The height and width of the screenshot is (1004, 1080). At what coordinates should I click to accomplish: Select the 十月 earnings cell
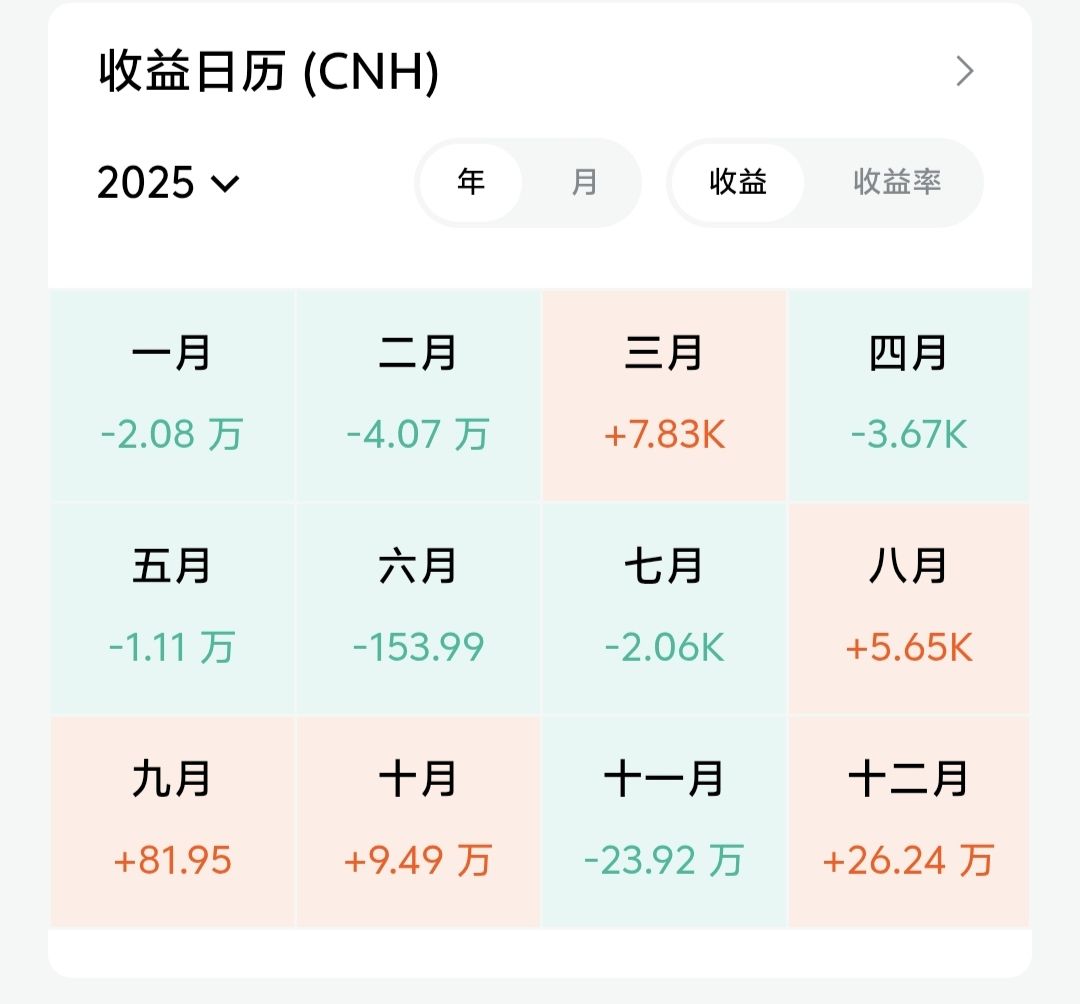coord(418,821)
